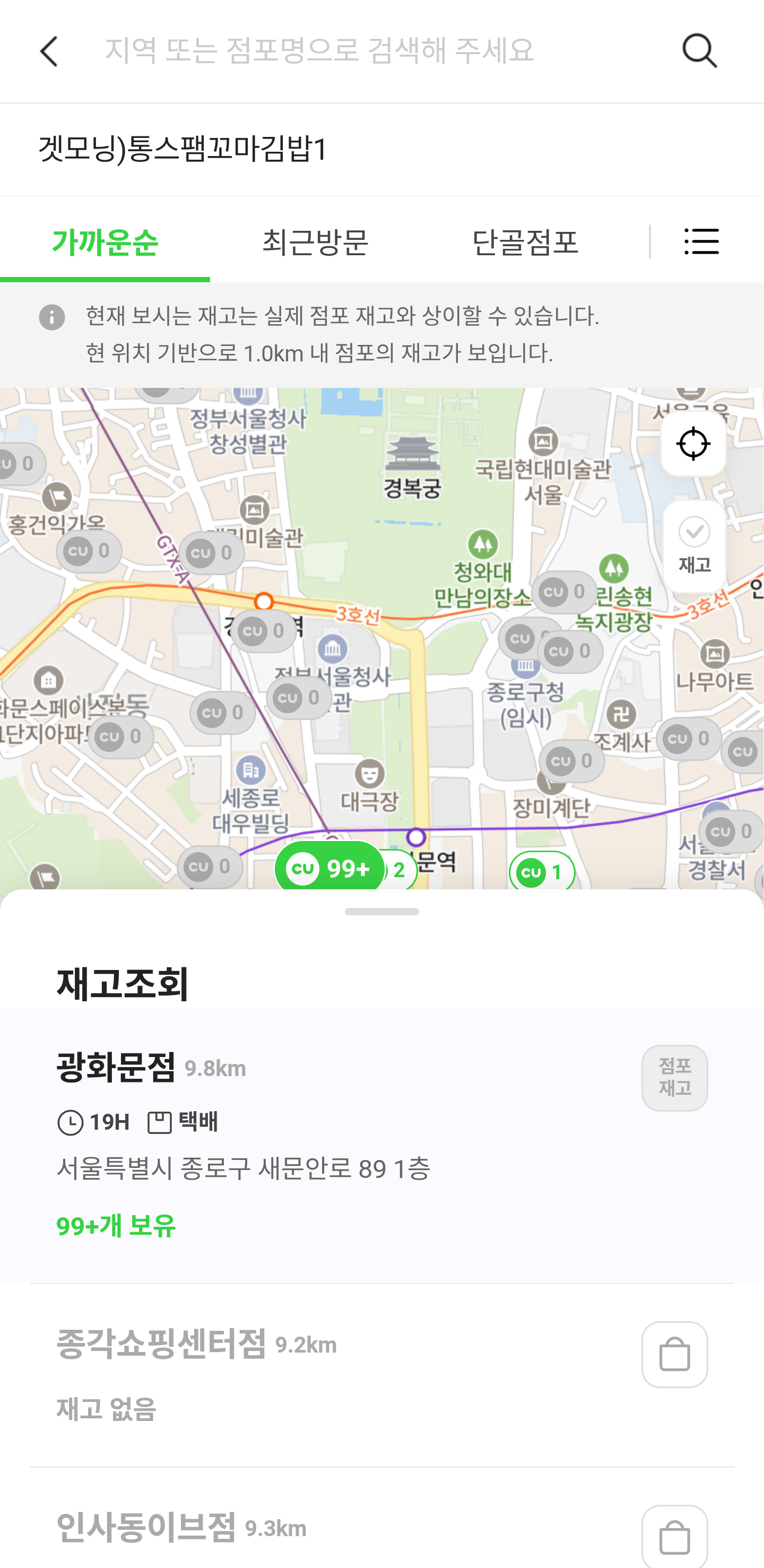Tap the bottom sheet drag handle
The height and width of the screenshot is (1568, 764).
tap(381, 911)
